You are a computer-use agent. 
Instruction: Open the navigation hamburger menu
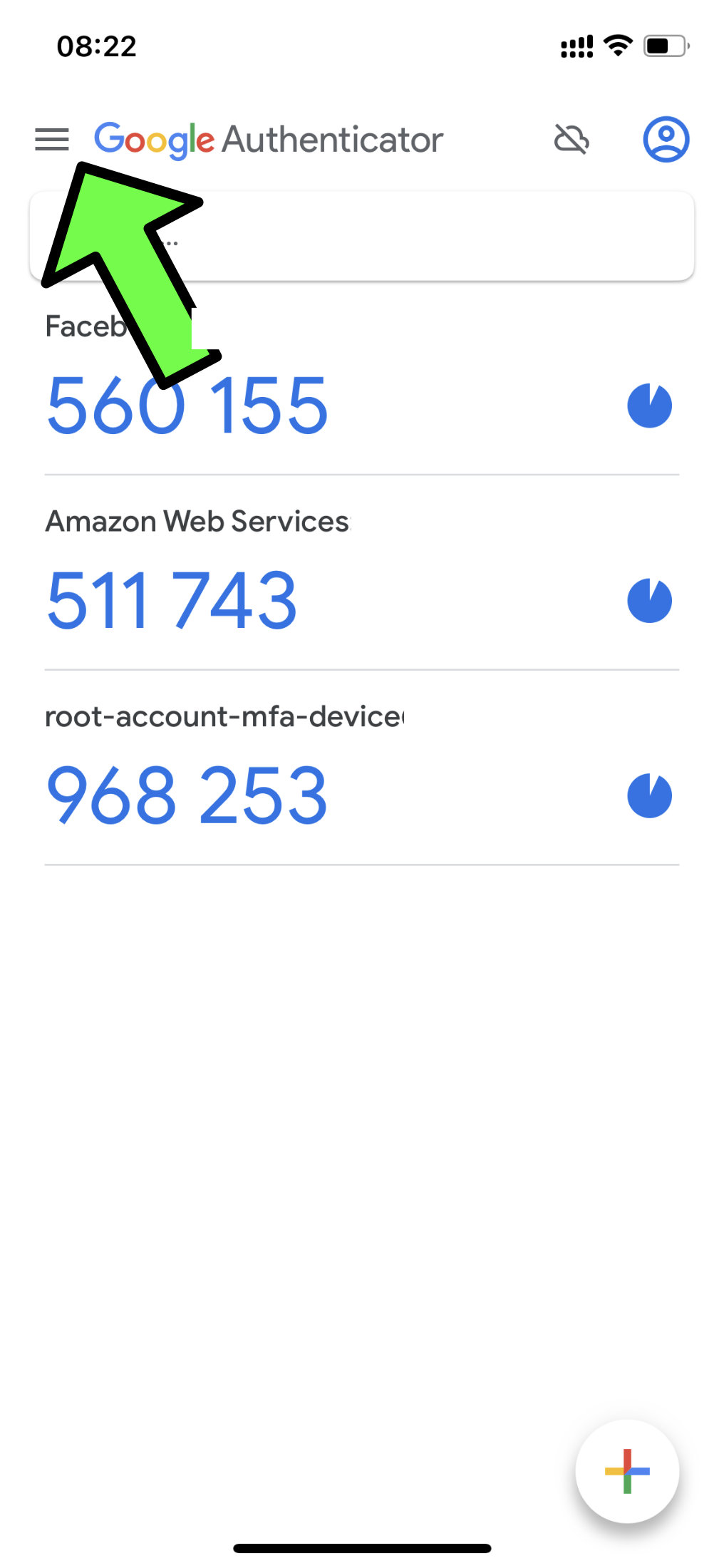pos(51,139)
